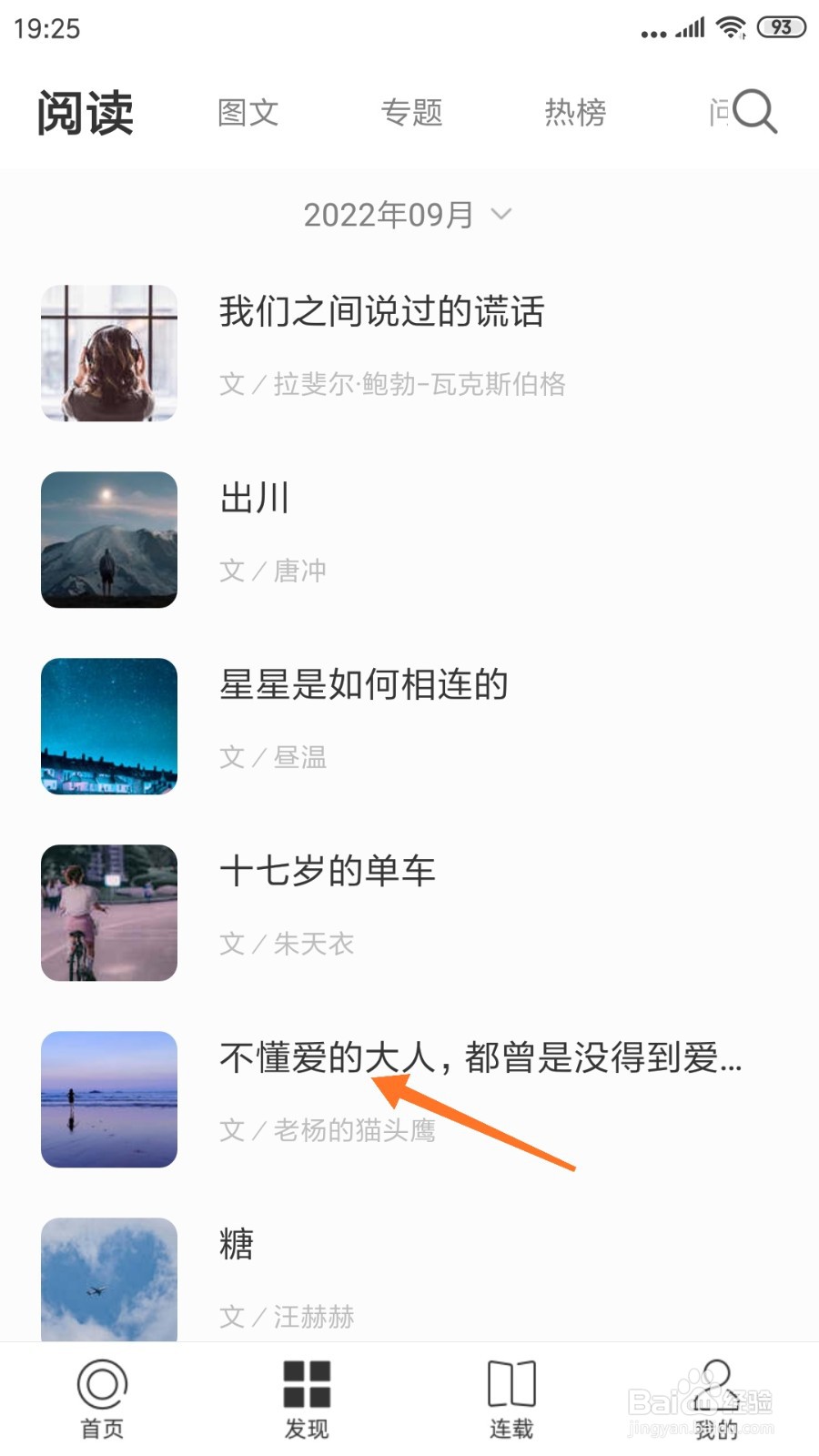
Task: Switch to the 热榜 tab
Action: [x=575, y=111]
